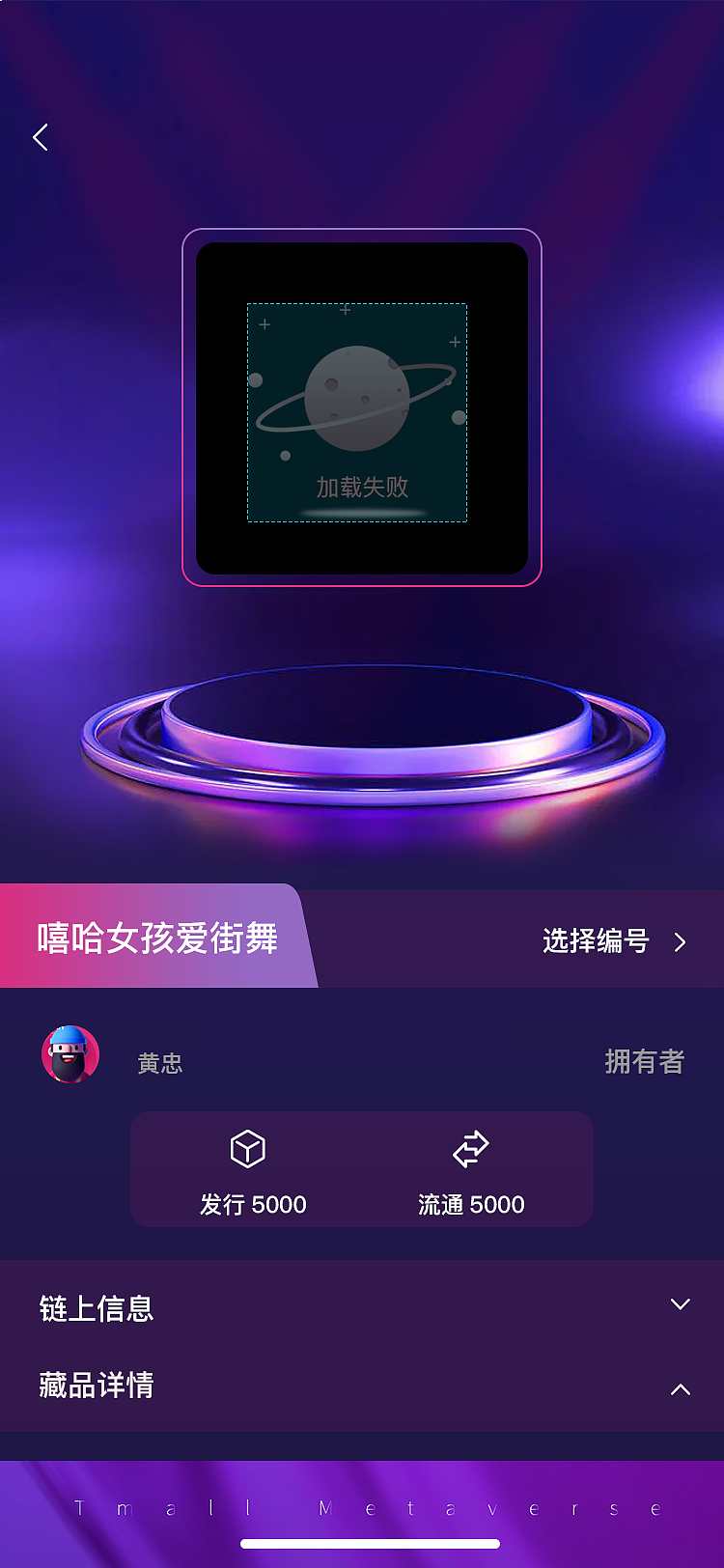Screen dimensions: 724x1568
Task: Tap the right-pointing chevron beside 选择编号
Action: [x=682, y=942]
